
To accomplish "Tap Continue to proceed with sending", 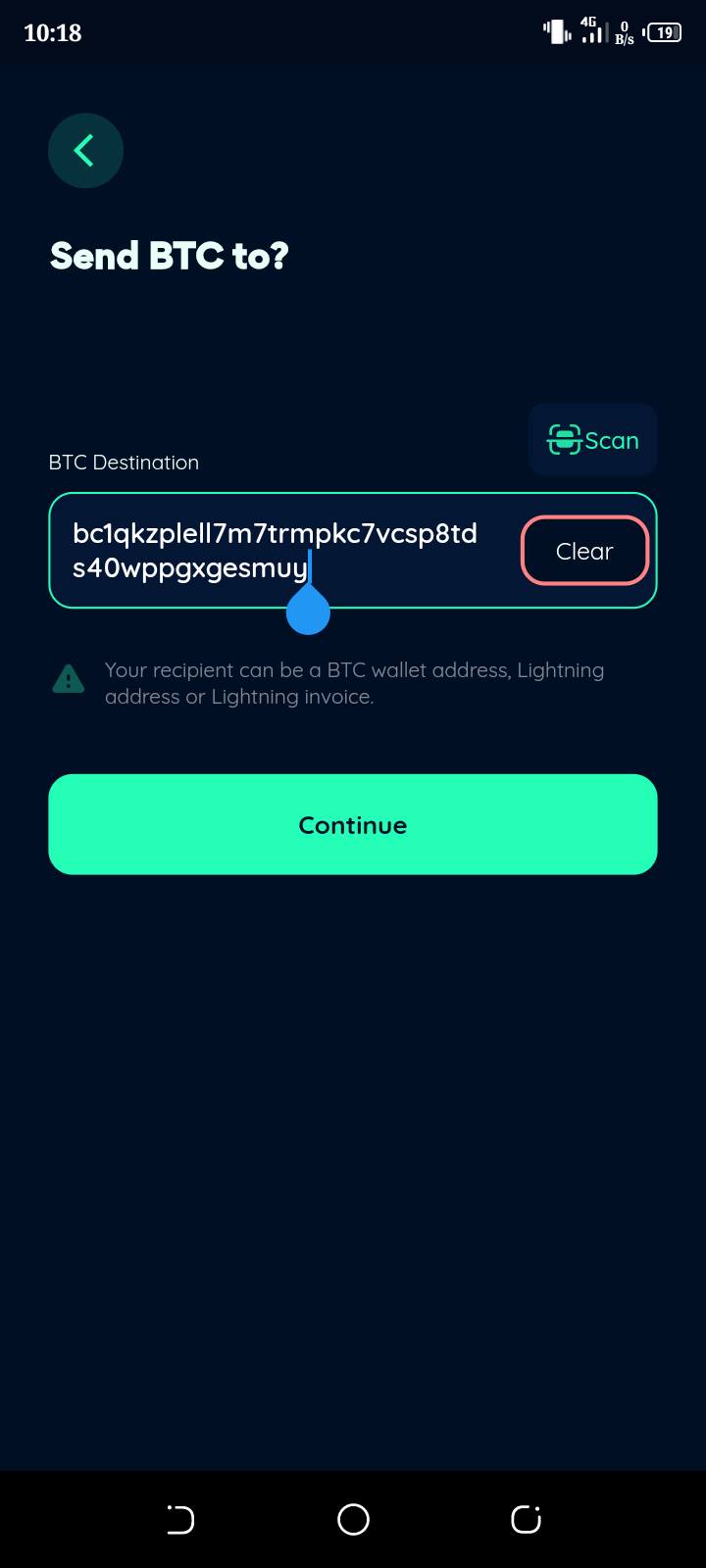I will (353, 824).
